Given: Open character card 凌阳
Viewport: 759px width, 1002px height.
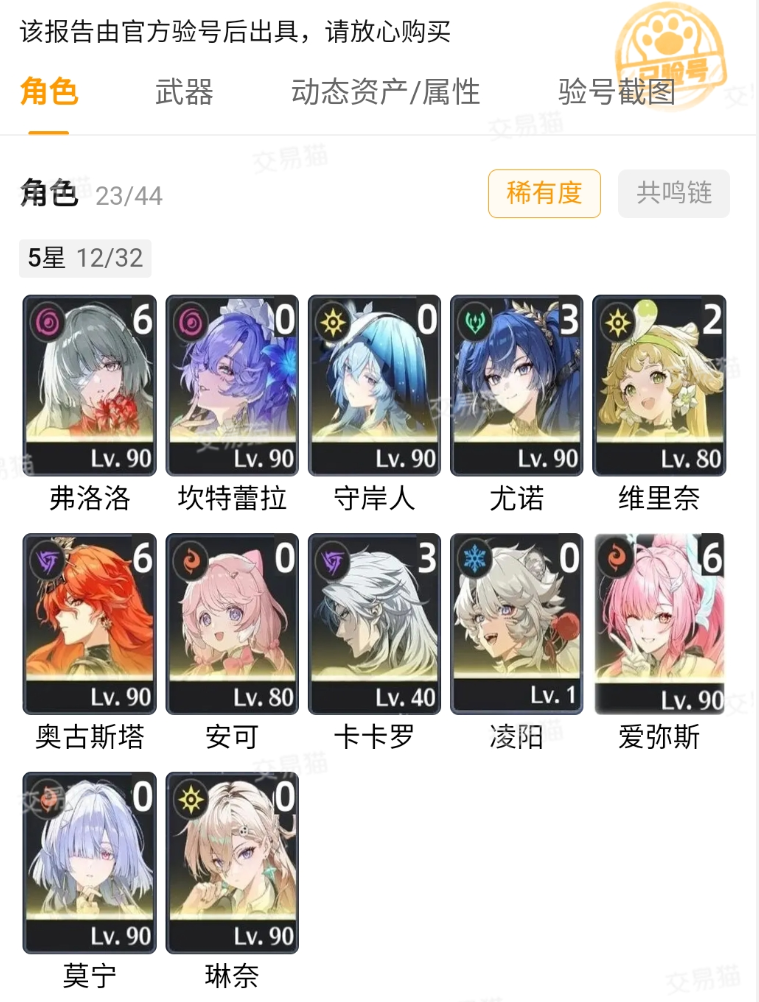Looking at the screenshot, I should (x=517, y=624).
